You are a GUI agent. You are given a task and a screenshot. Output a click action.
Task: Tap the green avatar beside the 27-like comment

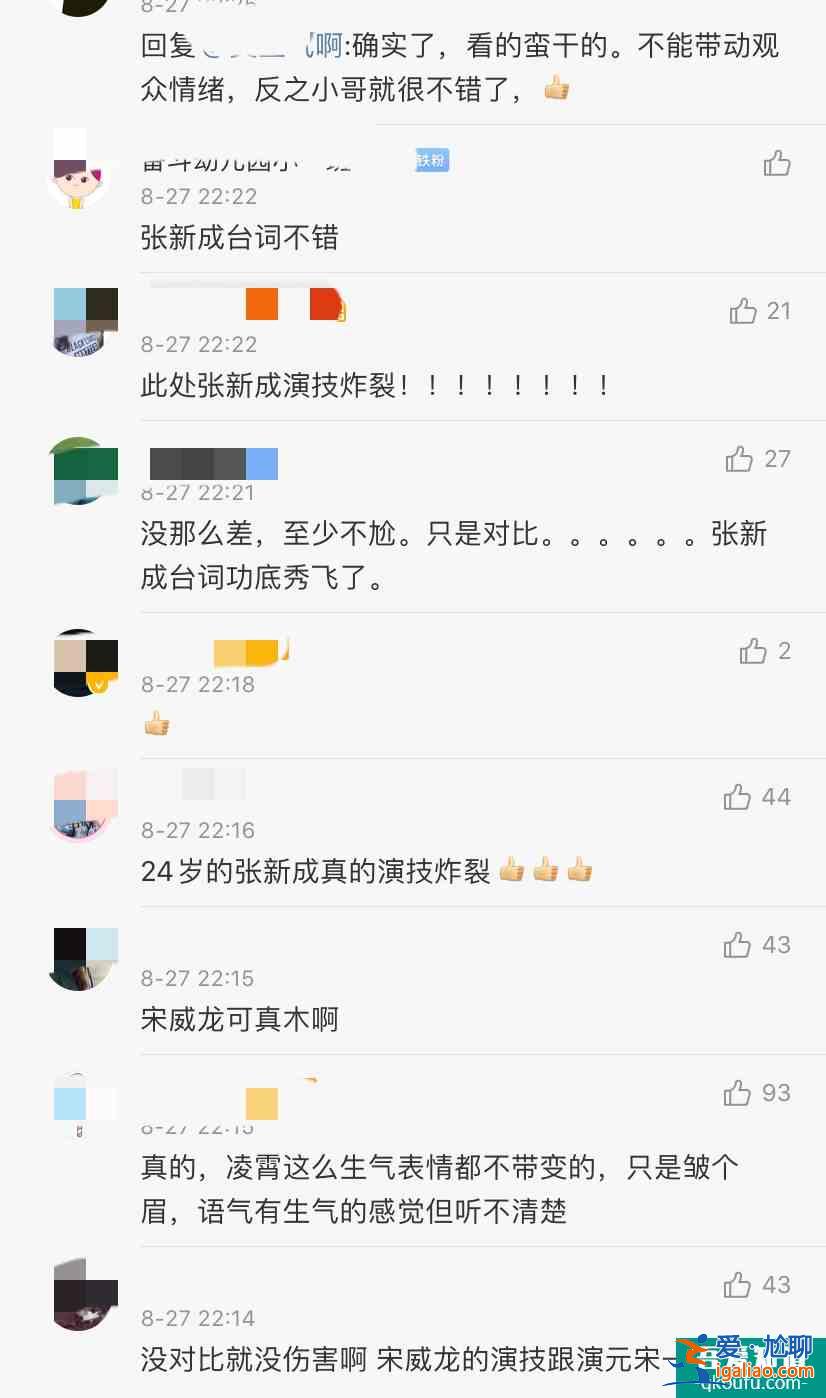tap(84, 471)
